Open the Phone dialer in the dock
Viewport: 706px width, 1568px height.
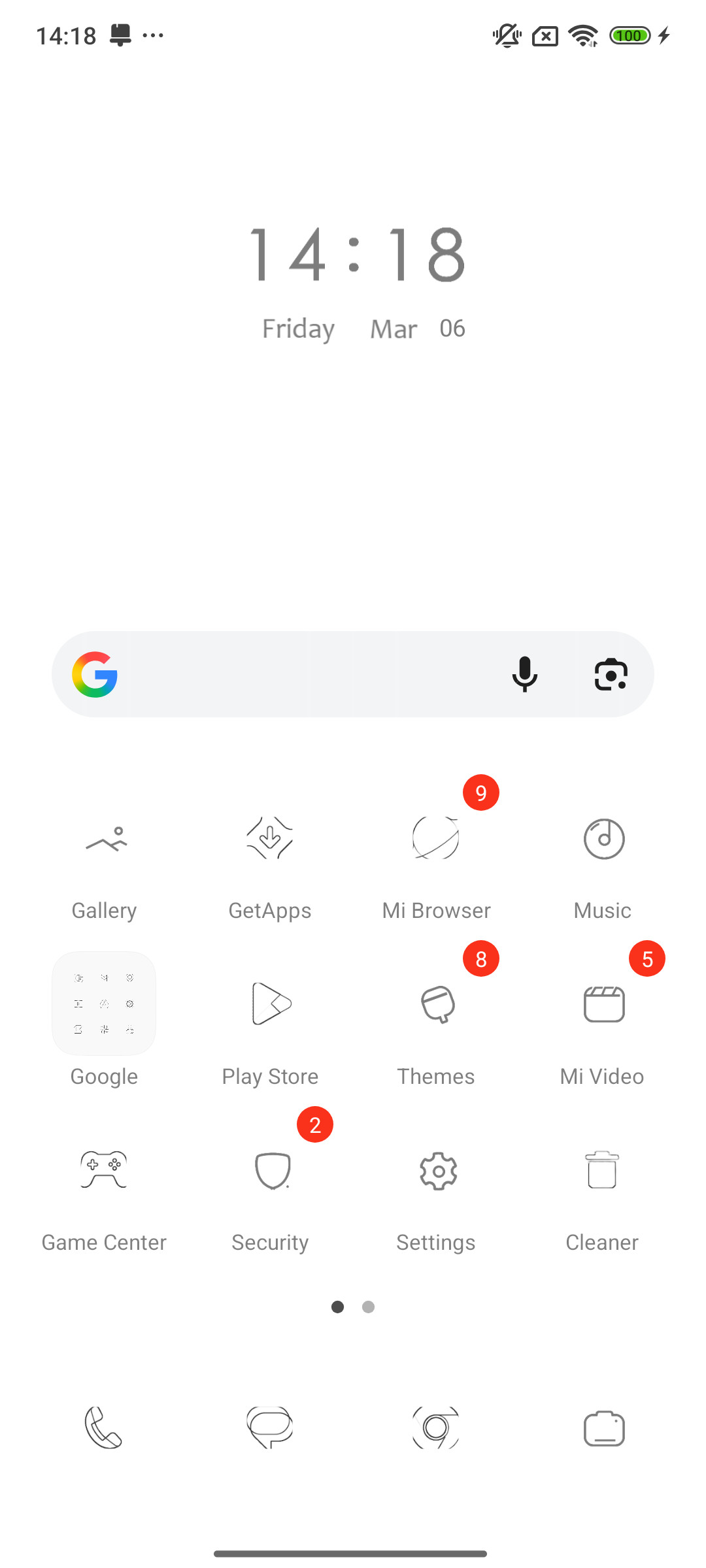(105, 1427)
